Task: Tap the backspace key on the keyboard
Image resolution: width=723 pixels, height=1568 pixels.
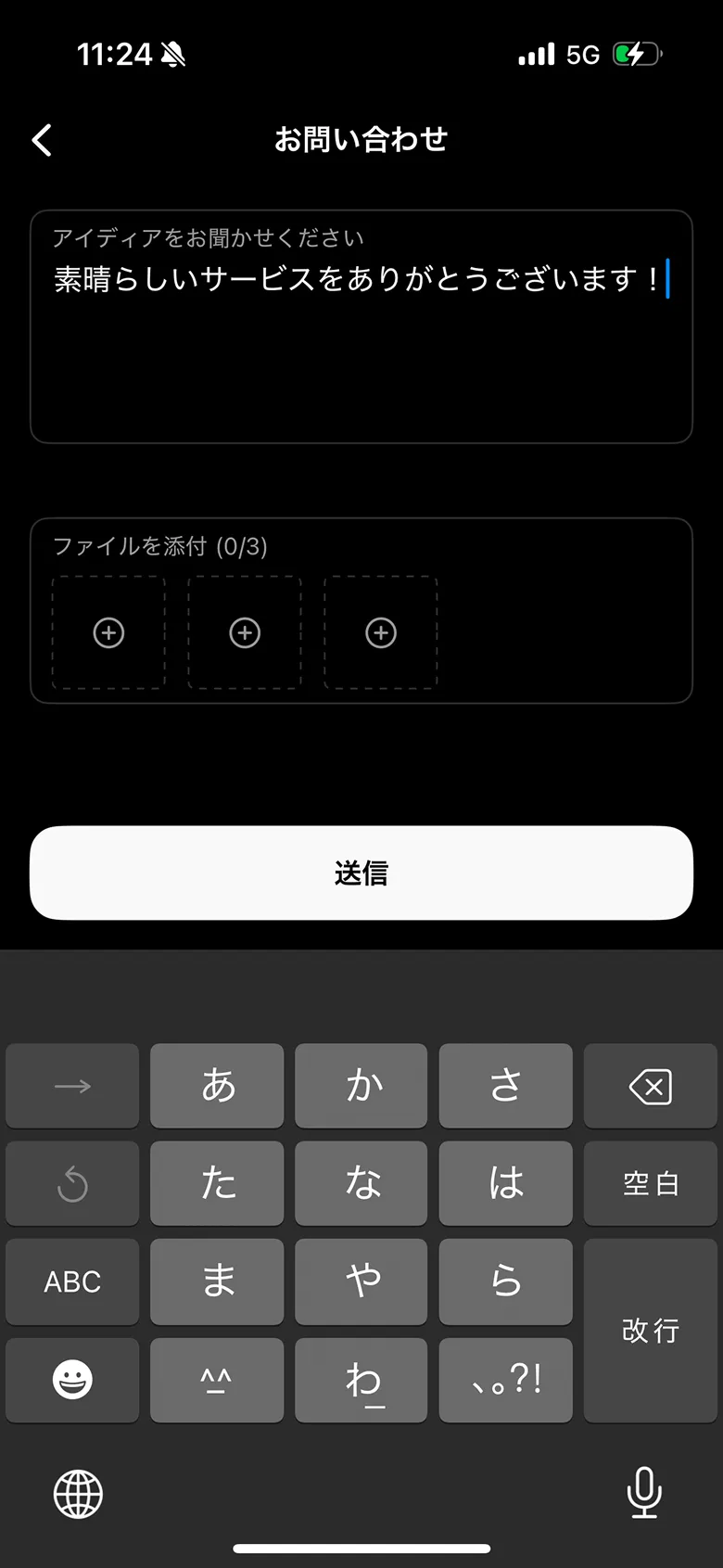Action: pos(651,1086)
